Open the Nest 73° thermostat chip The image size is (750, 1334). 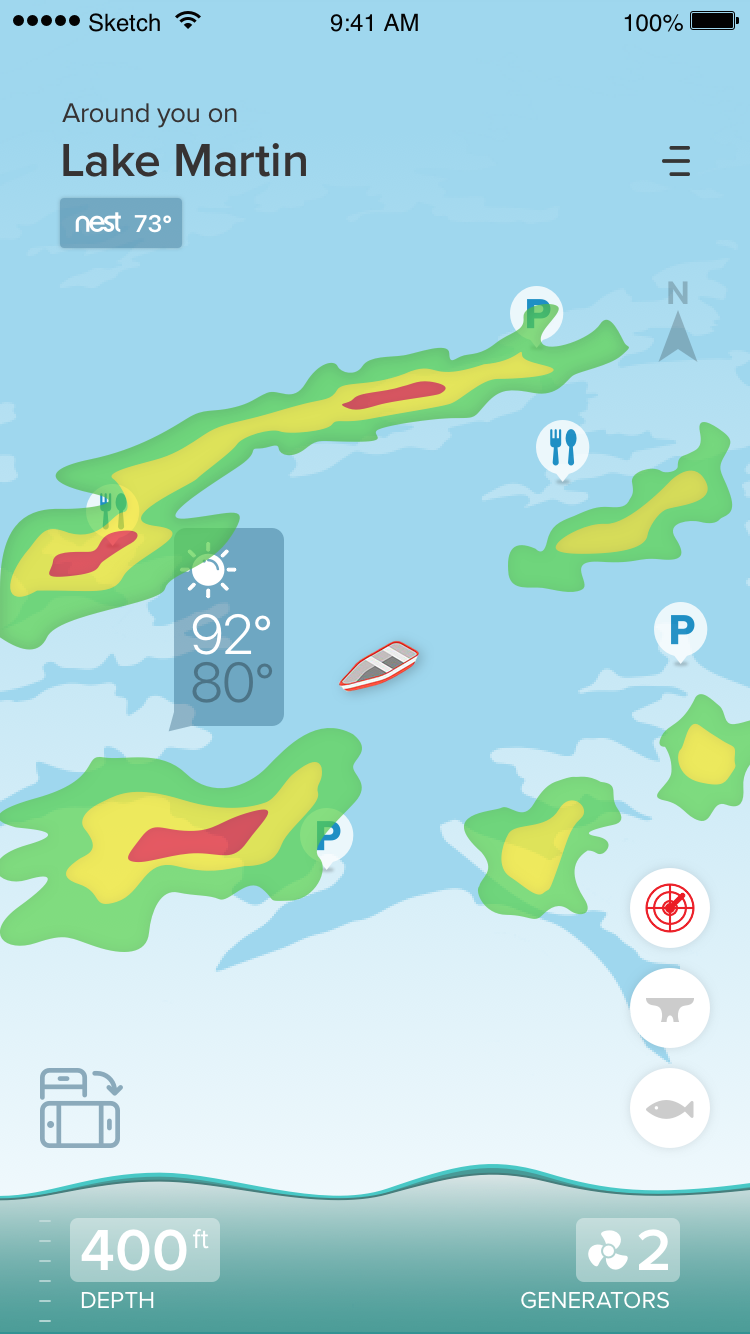point(121,223)
